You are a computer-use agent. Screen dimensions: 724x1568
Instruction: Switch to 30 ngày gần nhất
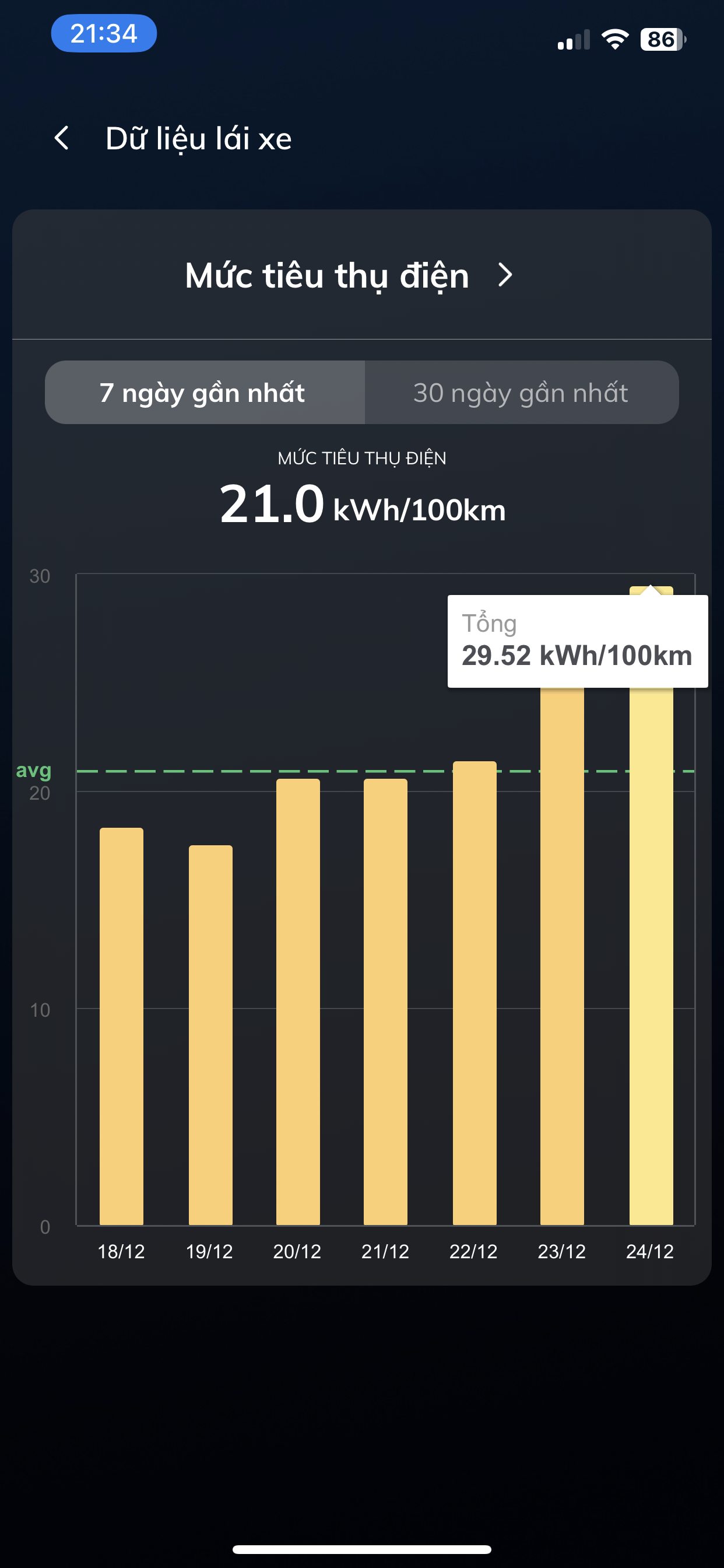[x=521, y=393]
